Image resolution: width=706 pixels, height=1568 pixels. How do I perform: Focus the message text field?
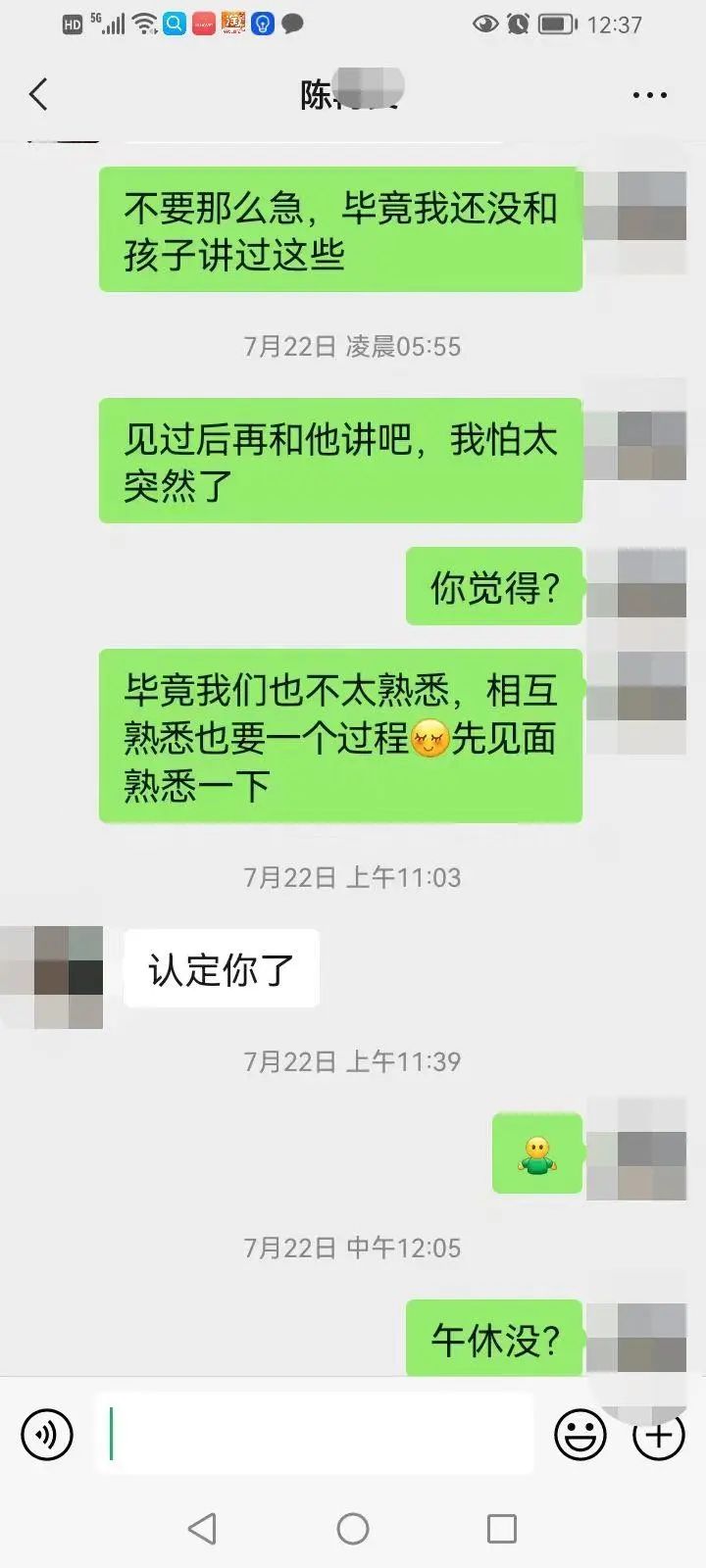pos(314,1434)
